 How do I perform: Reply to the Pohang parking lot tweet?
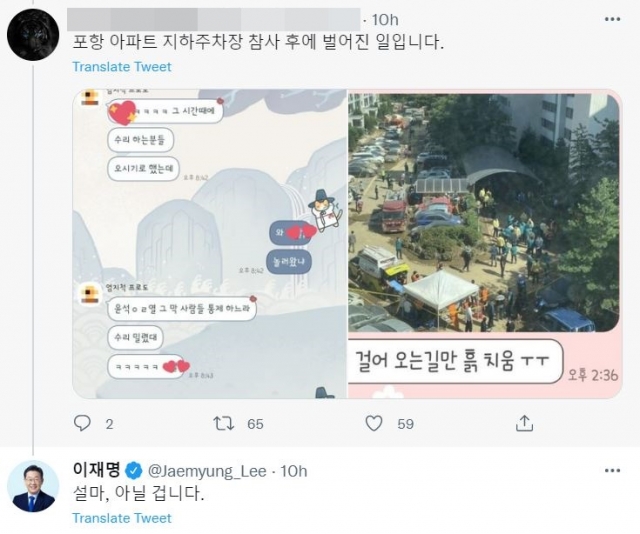(x=83, y=424)
